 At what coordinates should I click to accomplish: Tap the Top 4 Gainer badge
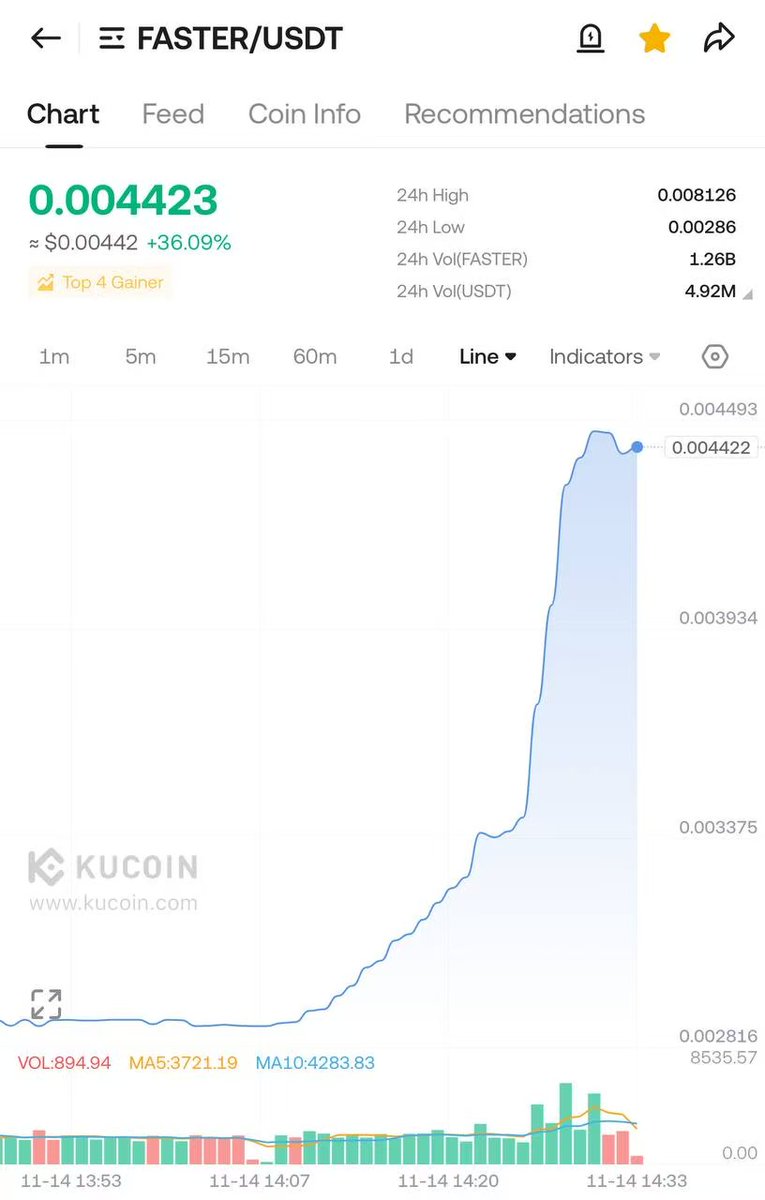(99, 283)
